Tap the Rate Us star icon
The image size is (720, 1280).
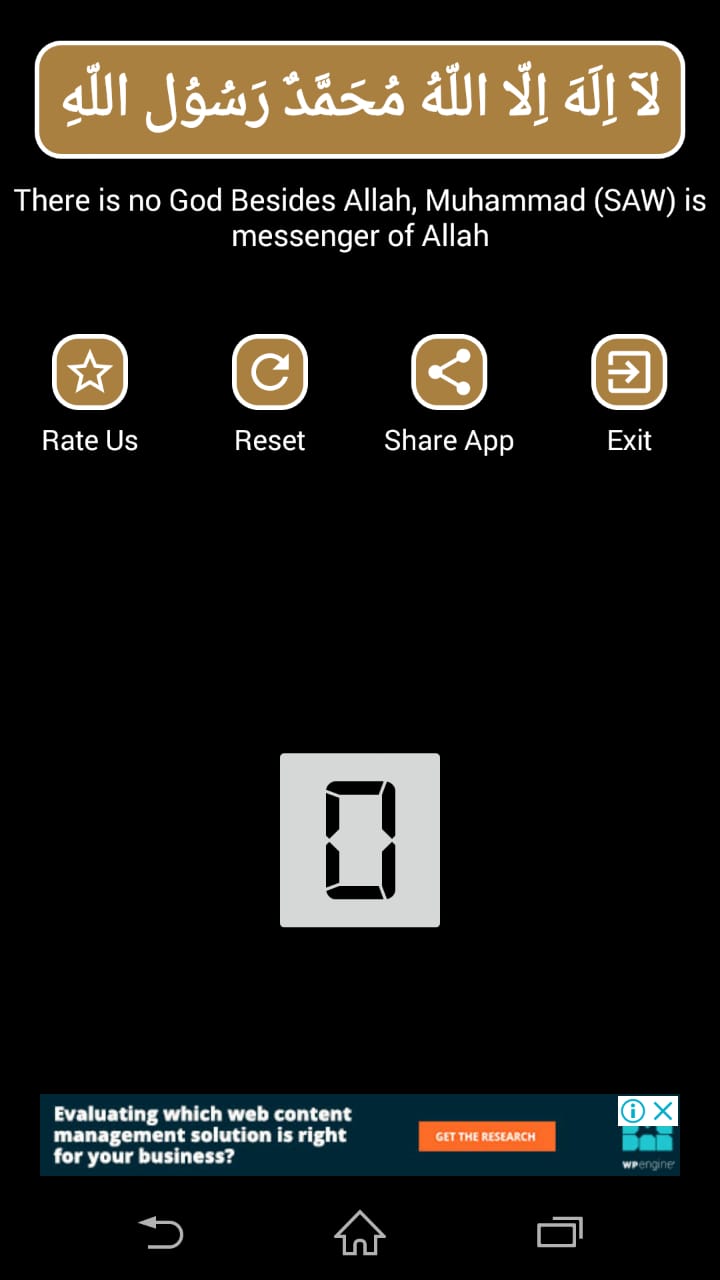90,372
